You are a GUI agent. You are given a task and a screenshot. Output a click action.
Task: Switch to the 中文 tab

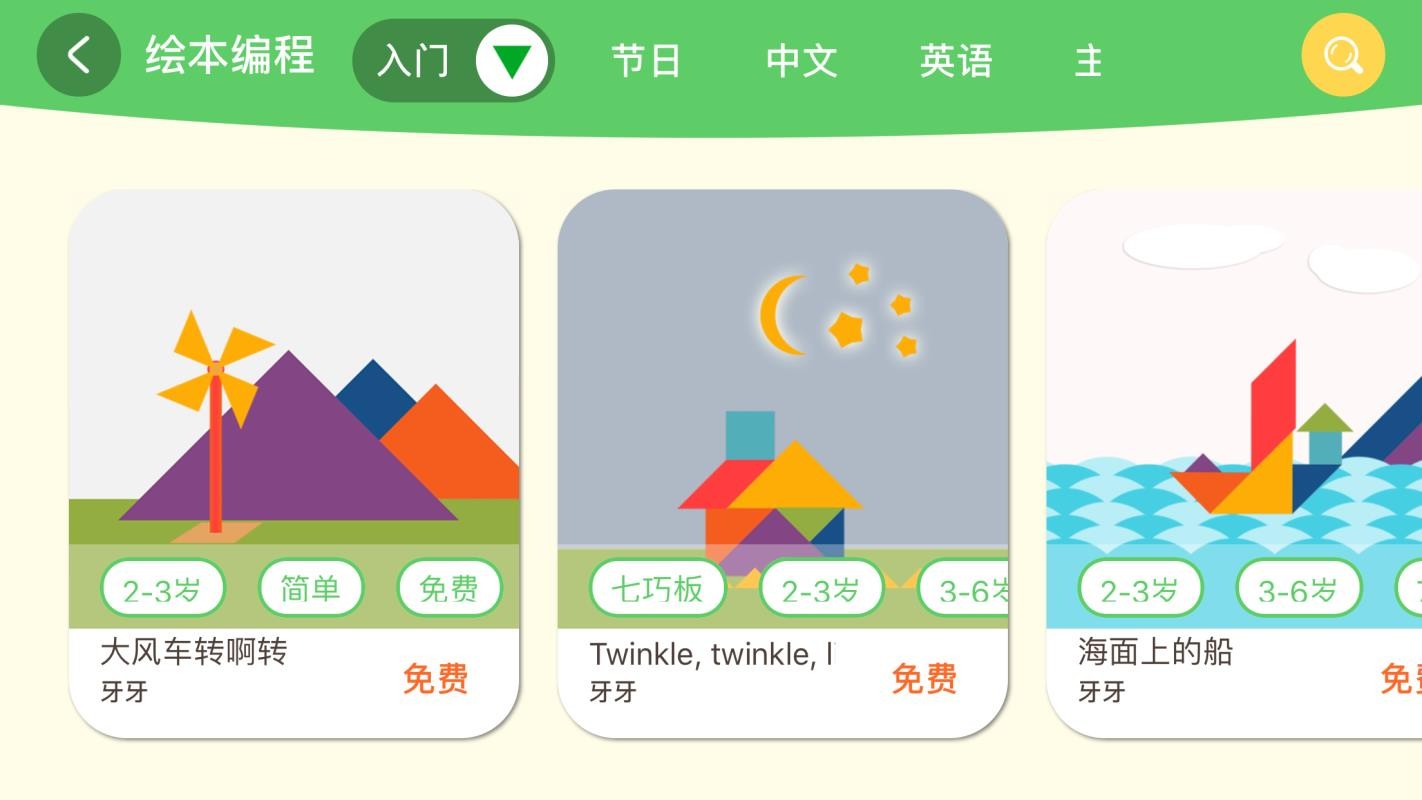click(801, 61)
